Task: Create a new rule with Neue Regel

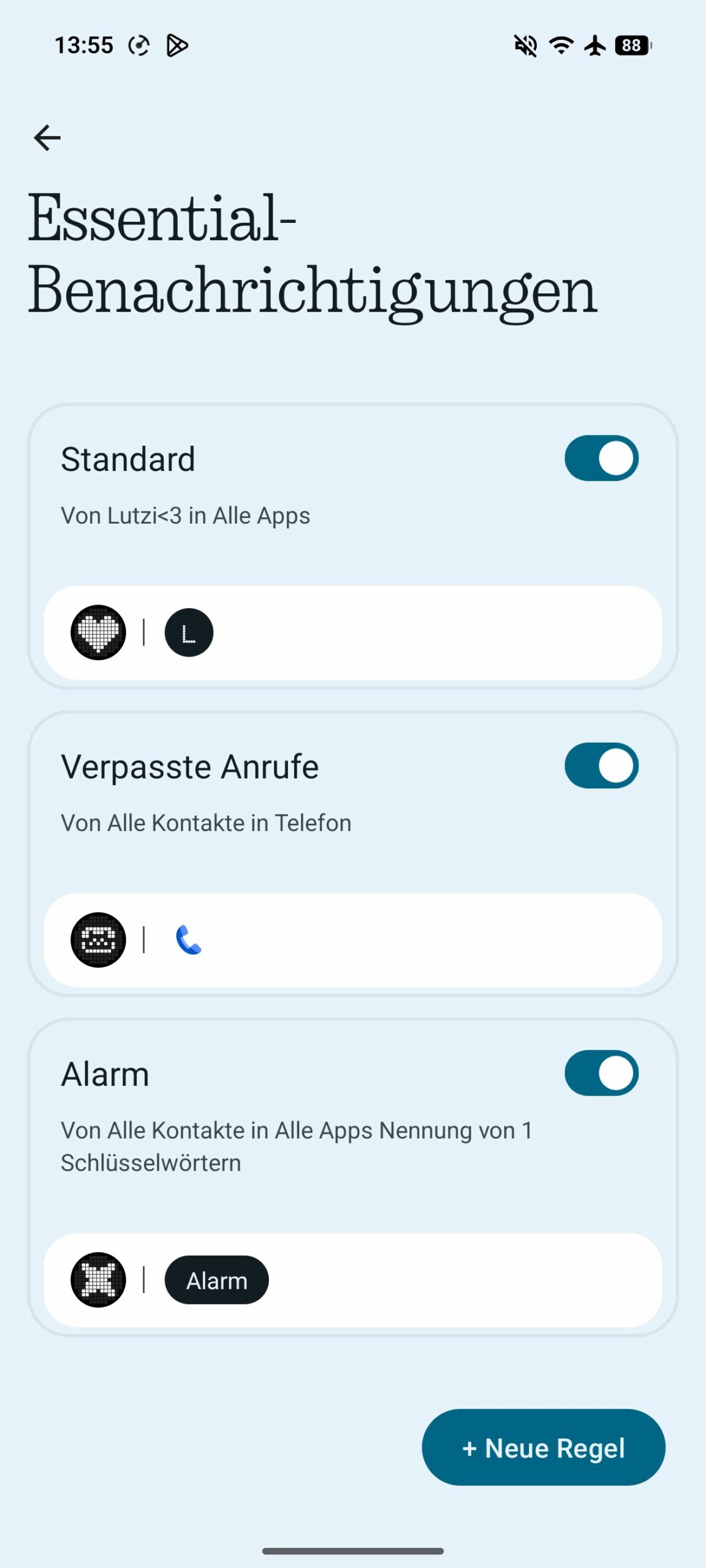Action: [543, 1448]
